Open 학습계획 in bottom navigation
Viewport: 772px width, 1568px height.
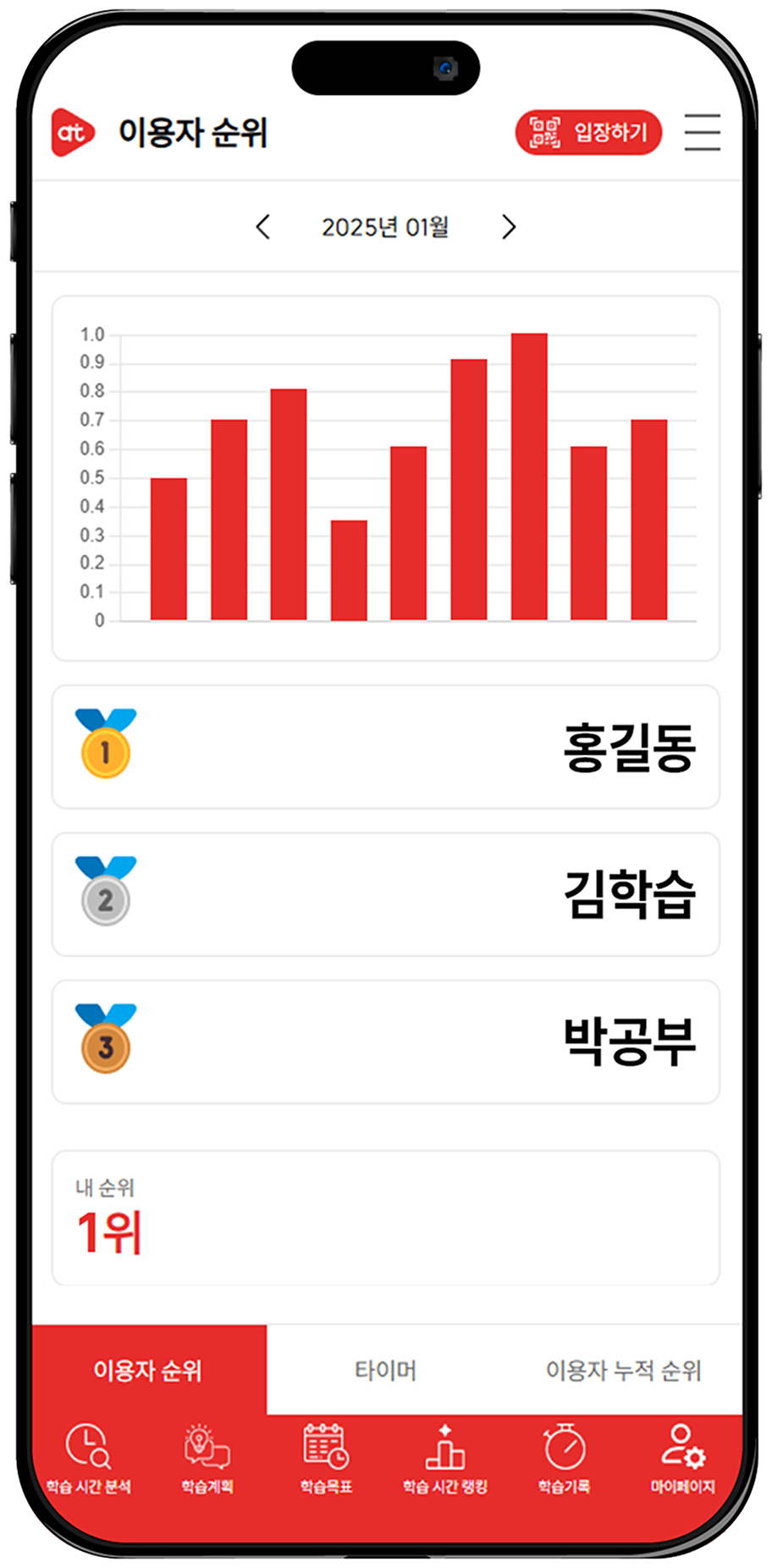tap(207, 1459)
